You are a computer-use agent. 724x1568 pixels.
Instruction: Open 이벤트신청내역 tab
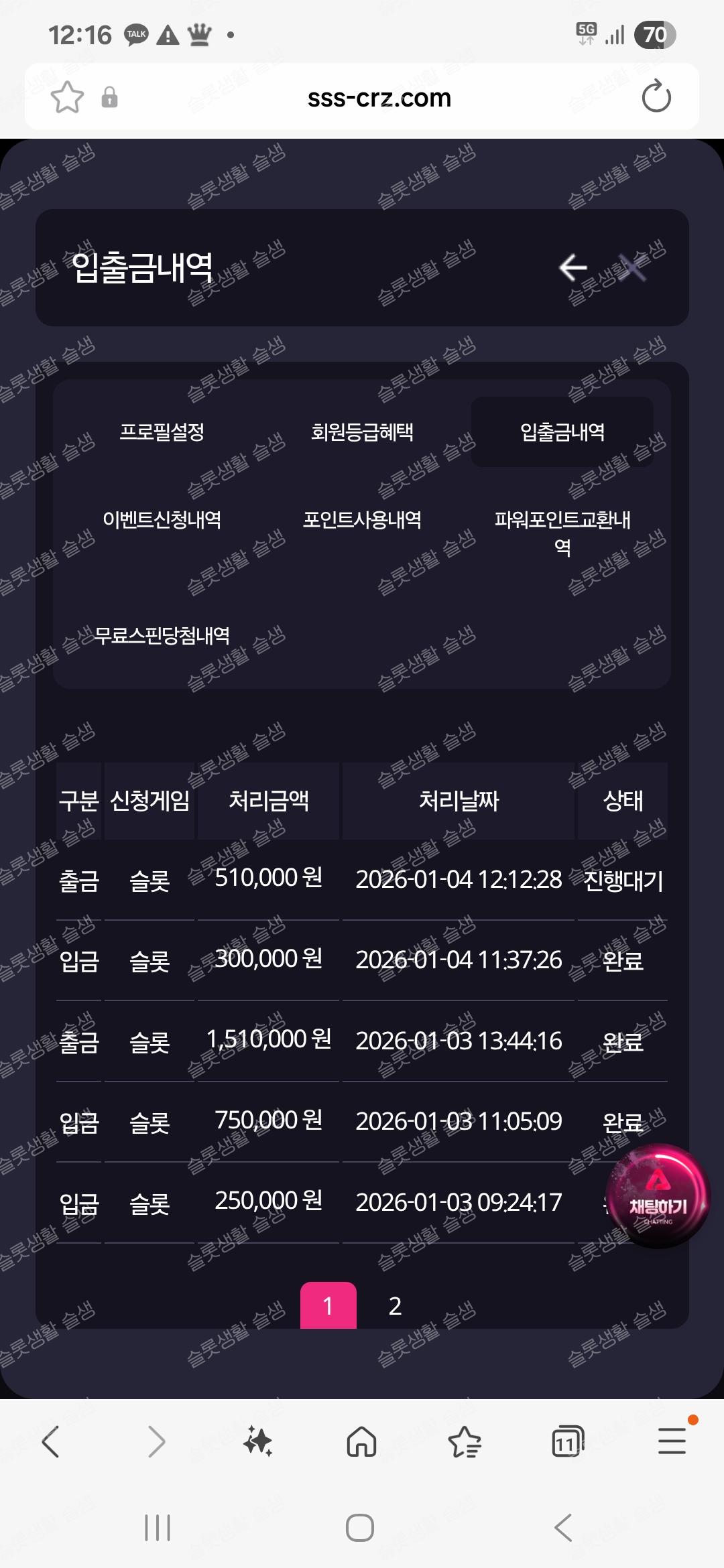point(162,520)
